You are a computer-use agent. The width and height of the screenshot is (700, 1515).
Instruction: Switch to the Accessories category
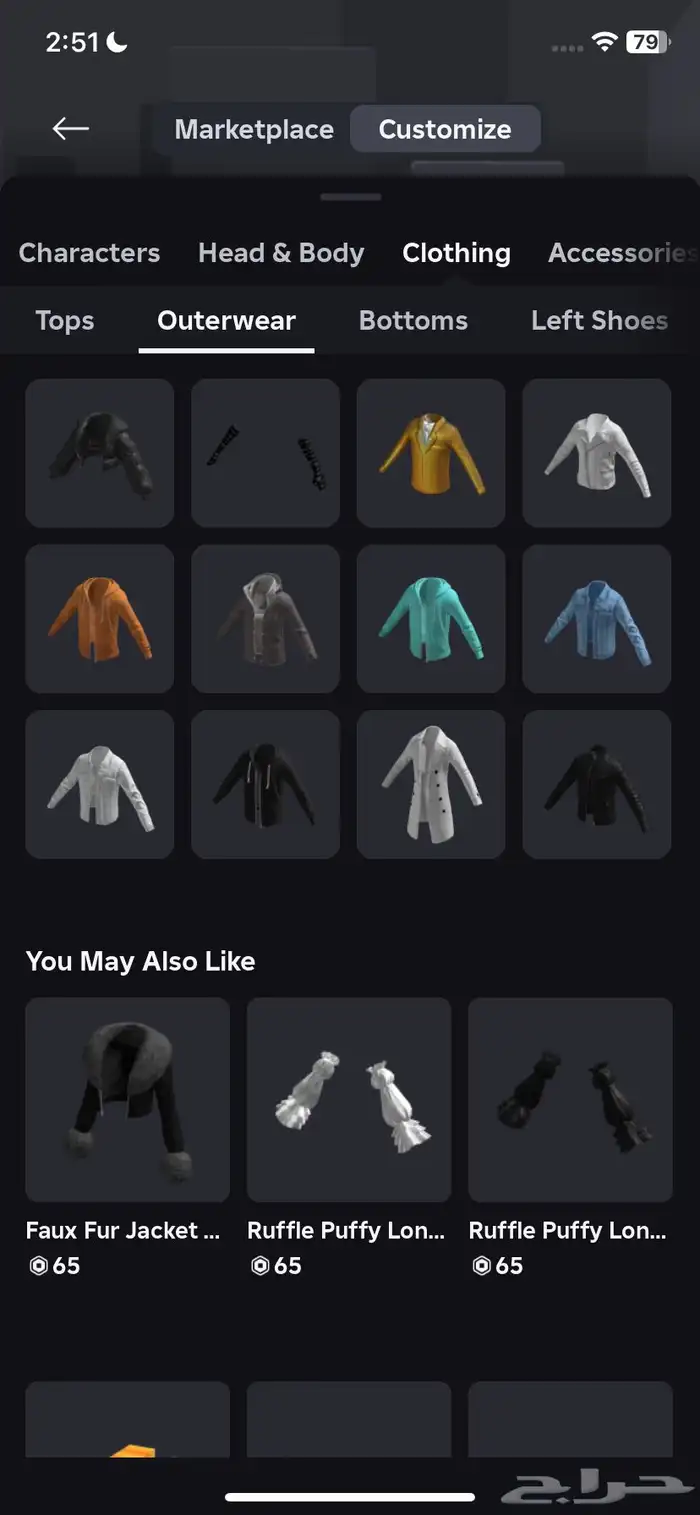[x=620, y=253]
